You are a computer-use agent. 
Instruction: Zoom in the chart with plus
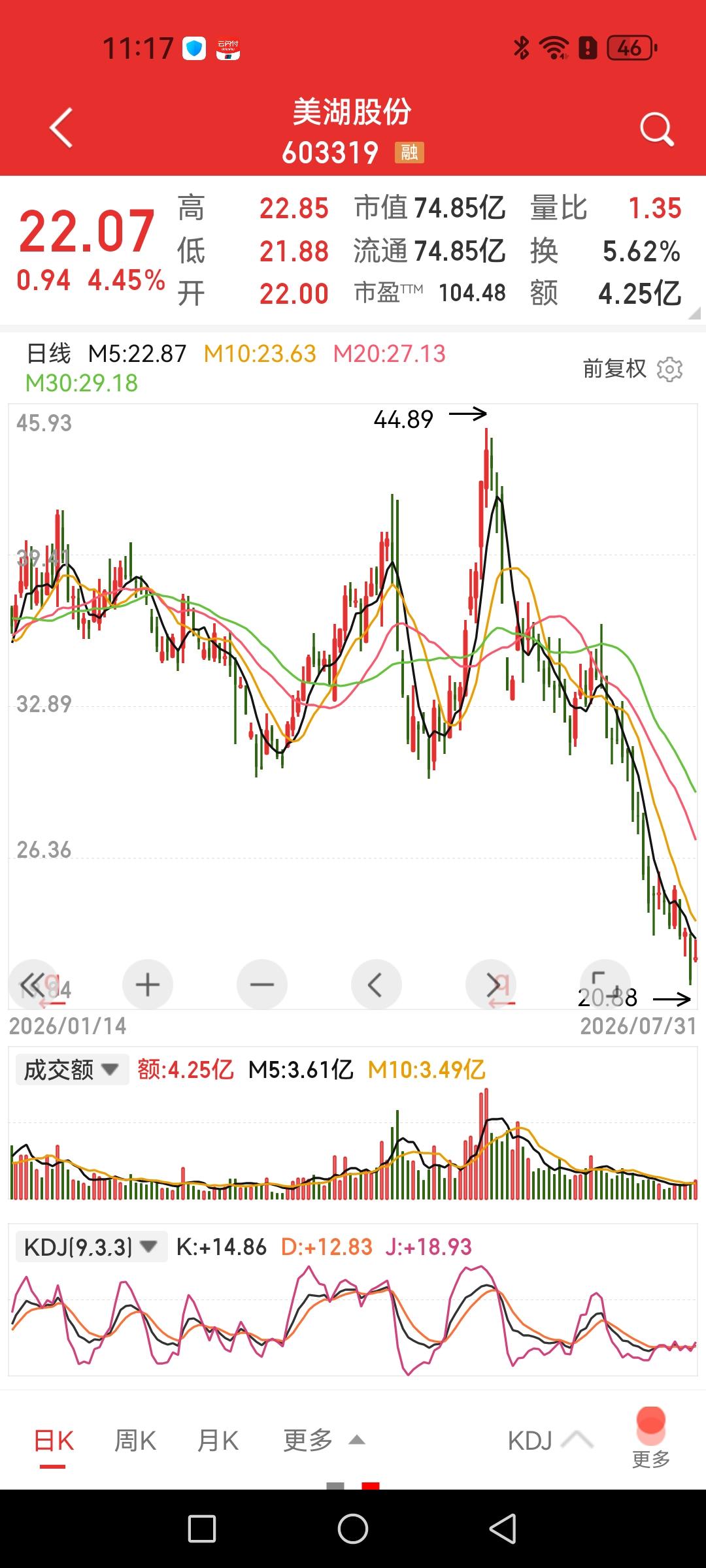tap(148, 984)
